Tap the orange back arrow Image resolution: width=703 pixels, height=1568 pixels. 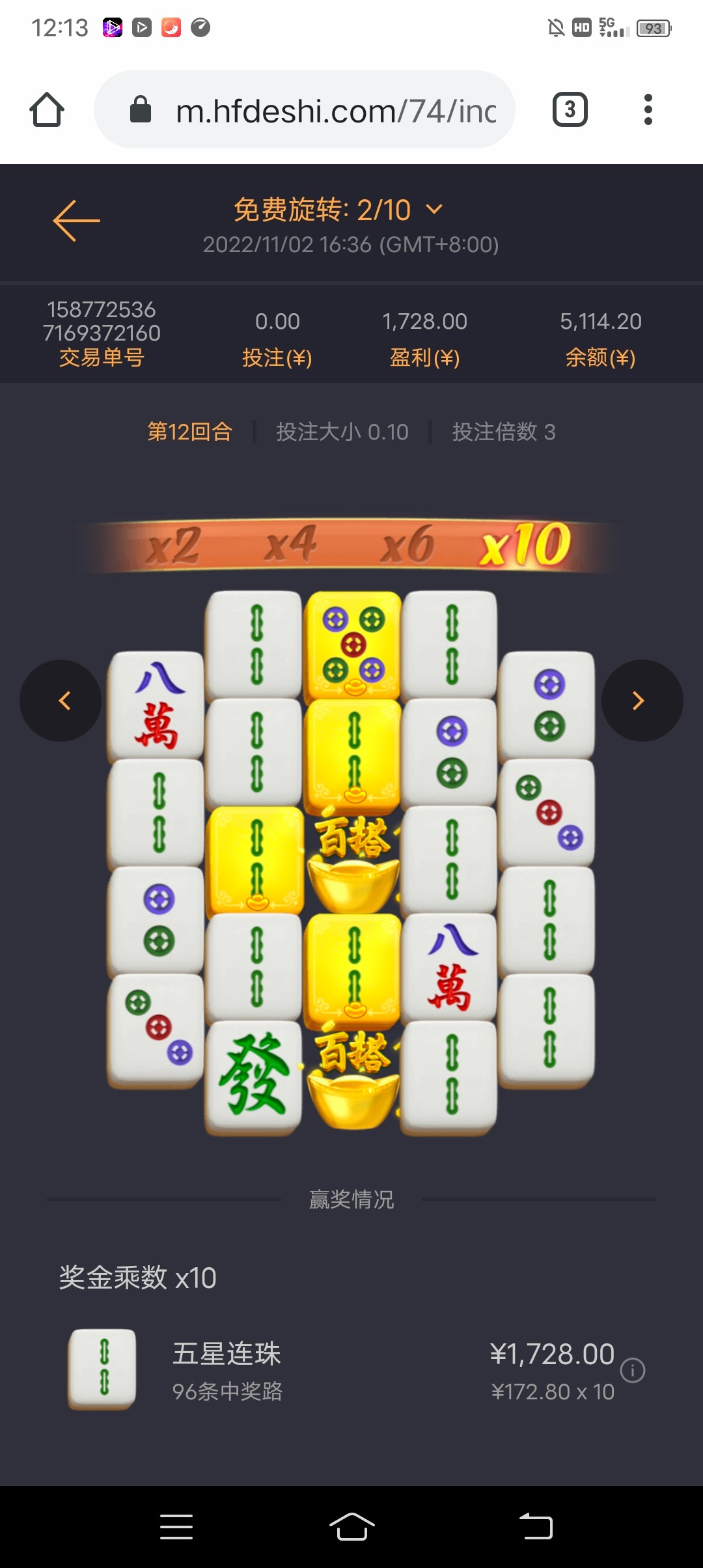(76, 221)
